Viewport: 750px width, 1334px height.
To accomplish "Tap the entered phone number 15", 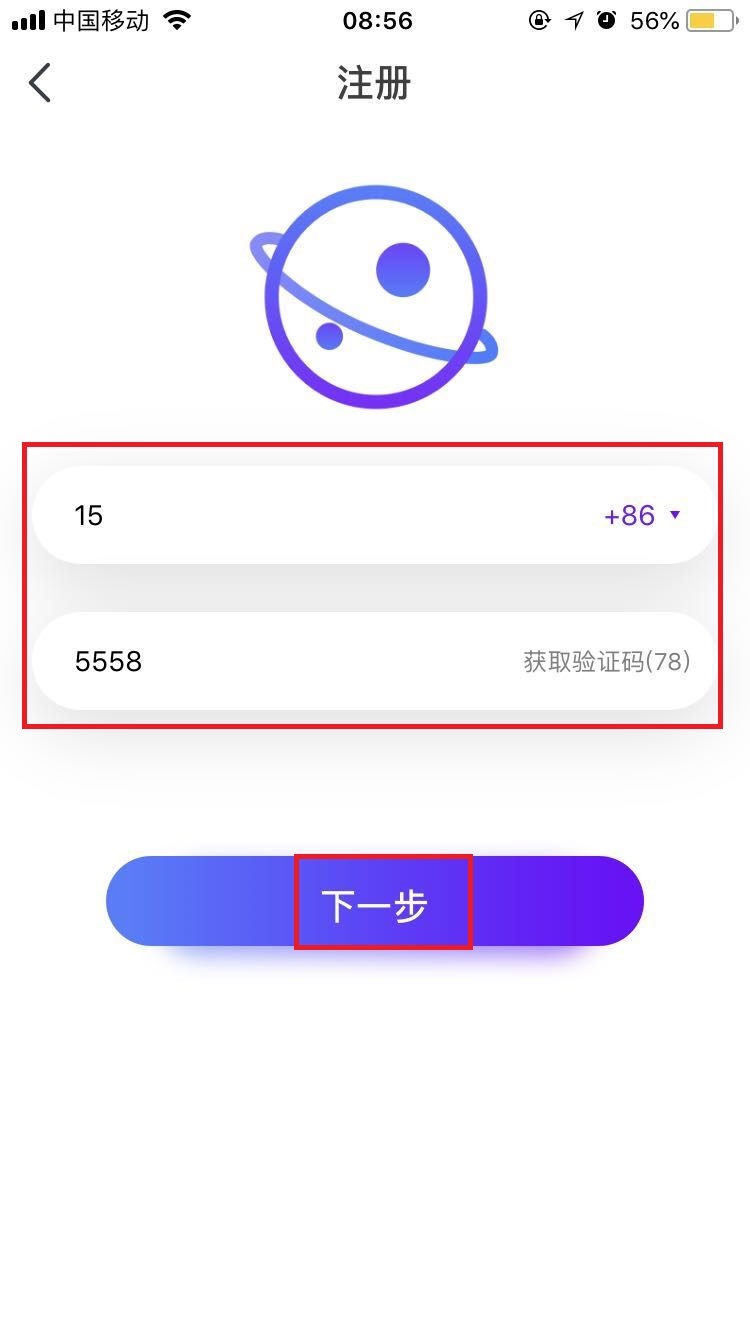I will coord(90,514).
